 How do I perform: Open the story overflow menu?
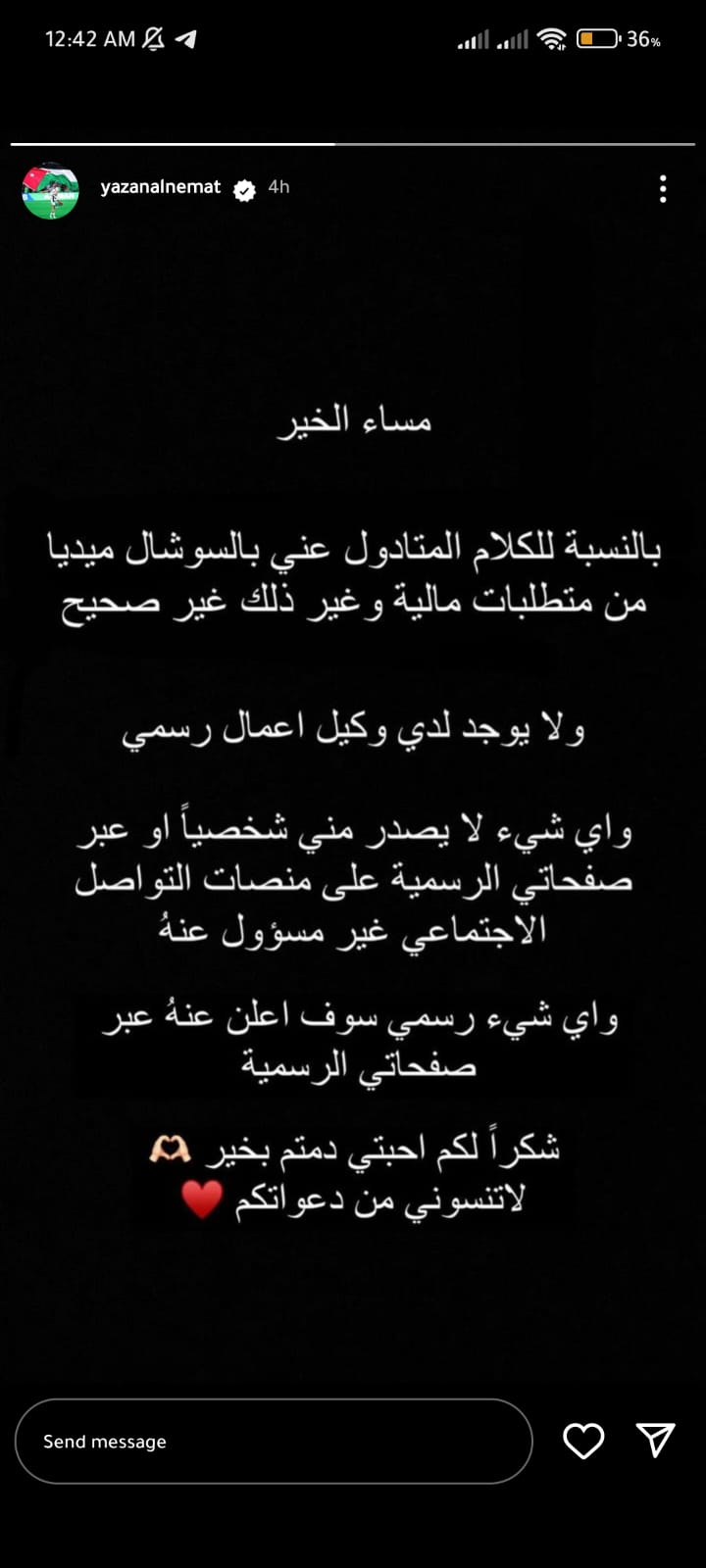point(663,189)
